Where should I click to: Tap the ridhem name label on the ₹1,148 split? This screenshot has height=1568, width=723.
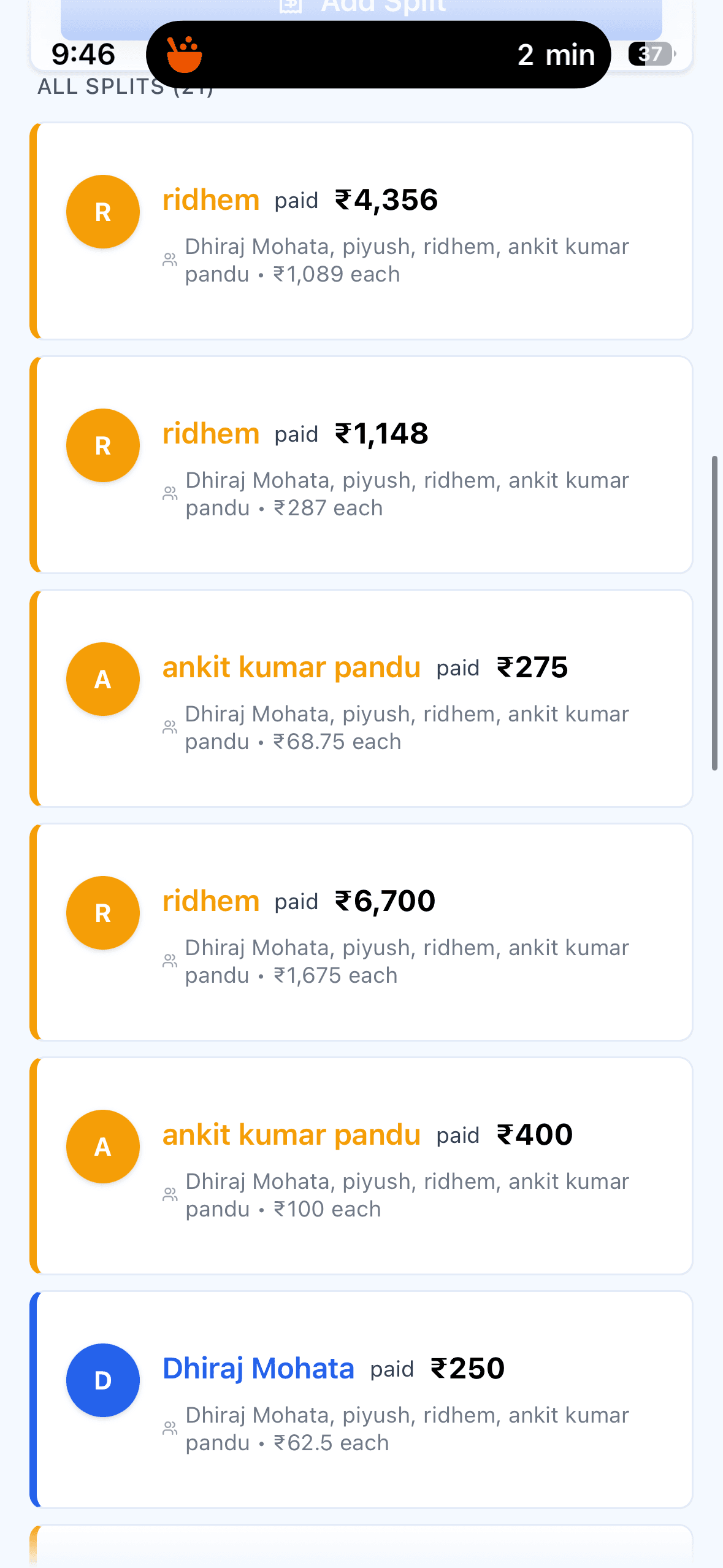211,433
